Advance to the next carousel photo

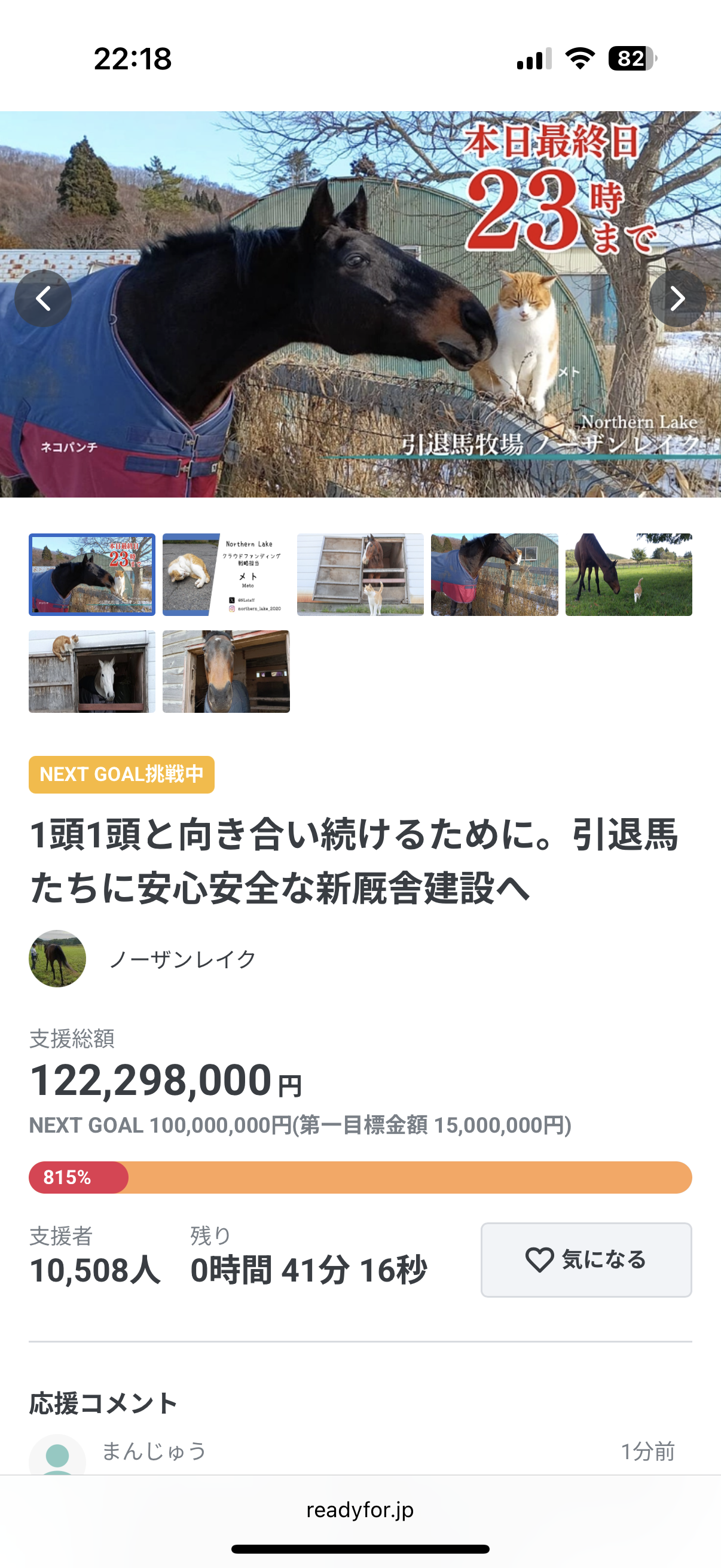click(x=677, y=298)
